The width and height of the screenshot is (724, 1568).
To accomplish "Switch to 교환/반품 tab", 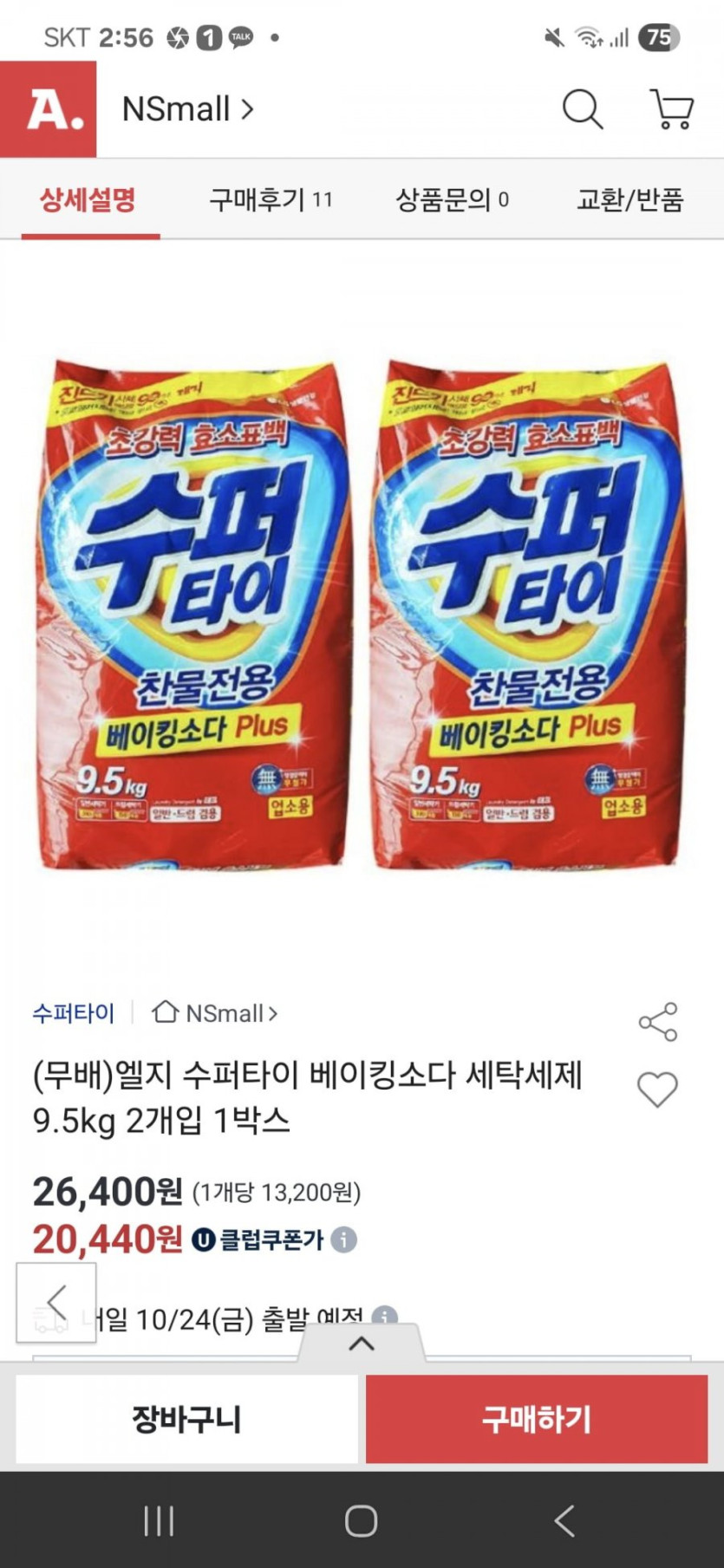I will click(629, 200).
